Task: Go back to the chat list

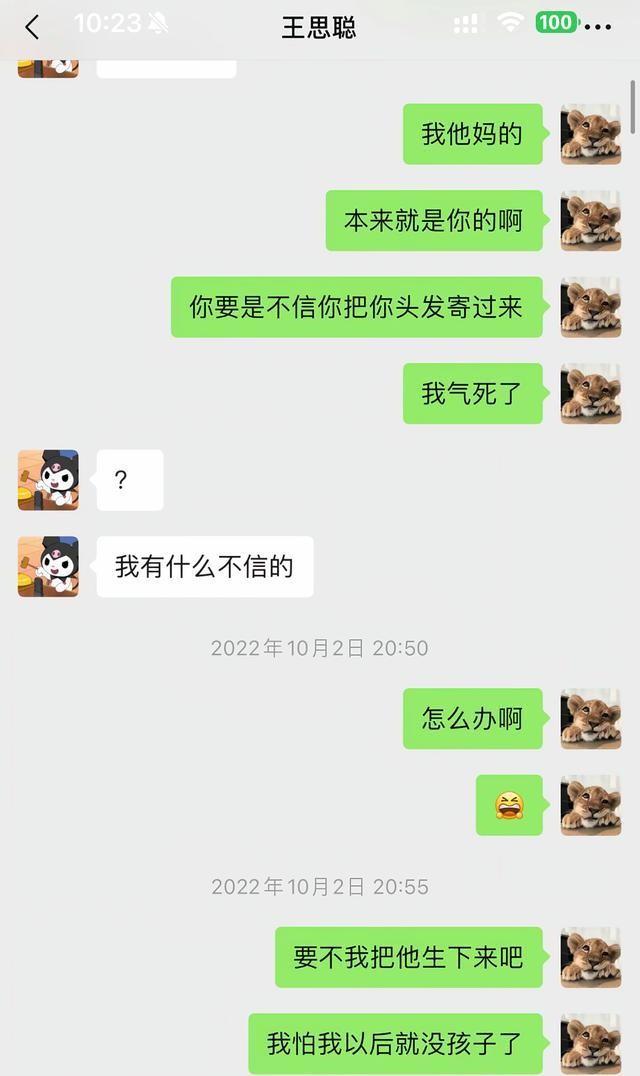Action: tap(32, 27)
